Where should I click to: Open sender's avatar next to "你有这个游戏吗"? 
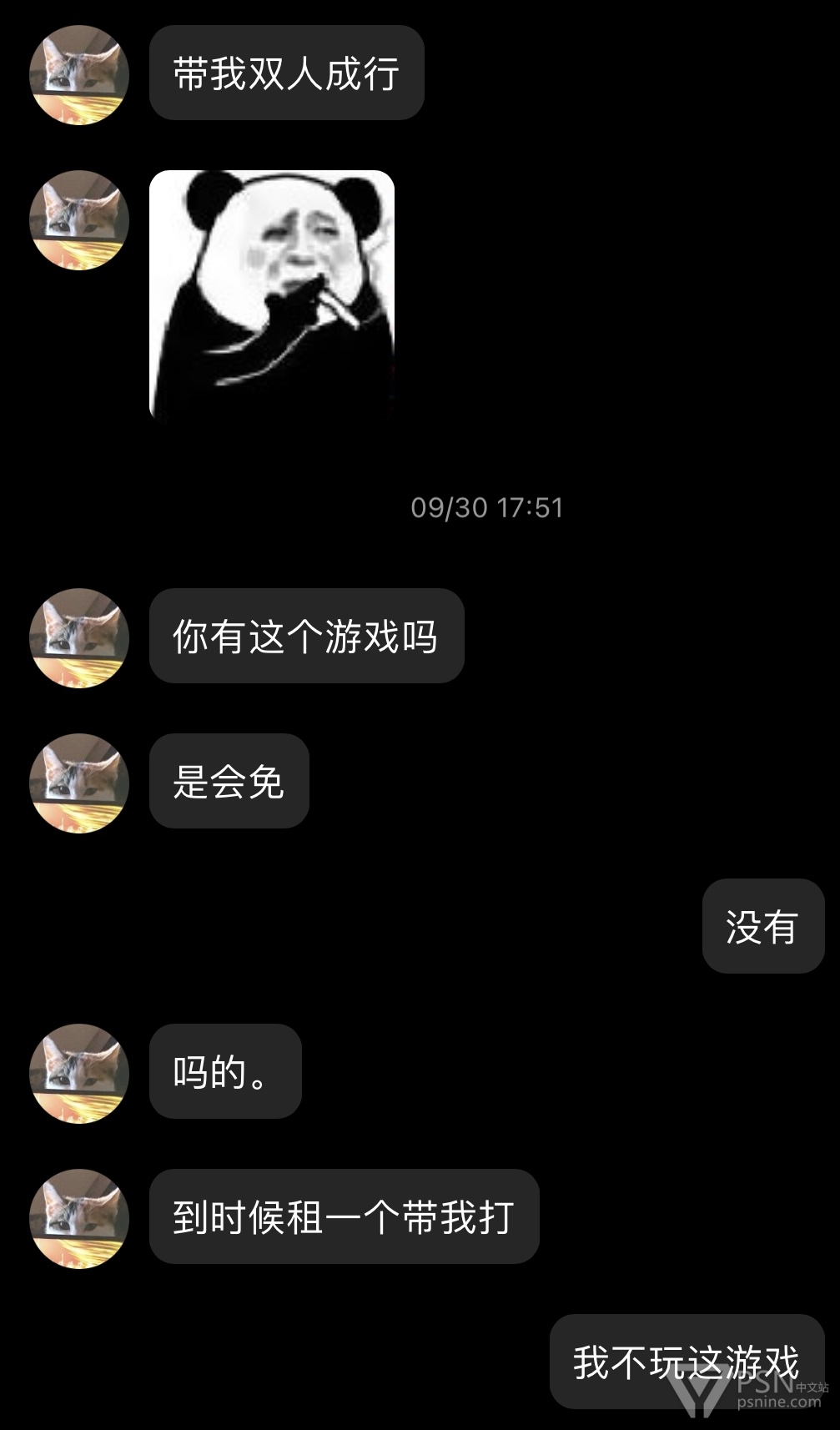tap(79, 637)
